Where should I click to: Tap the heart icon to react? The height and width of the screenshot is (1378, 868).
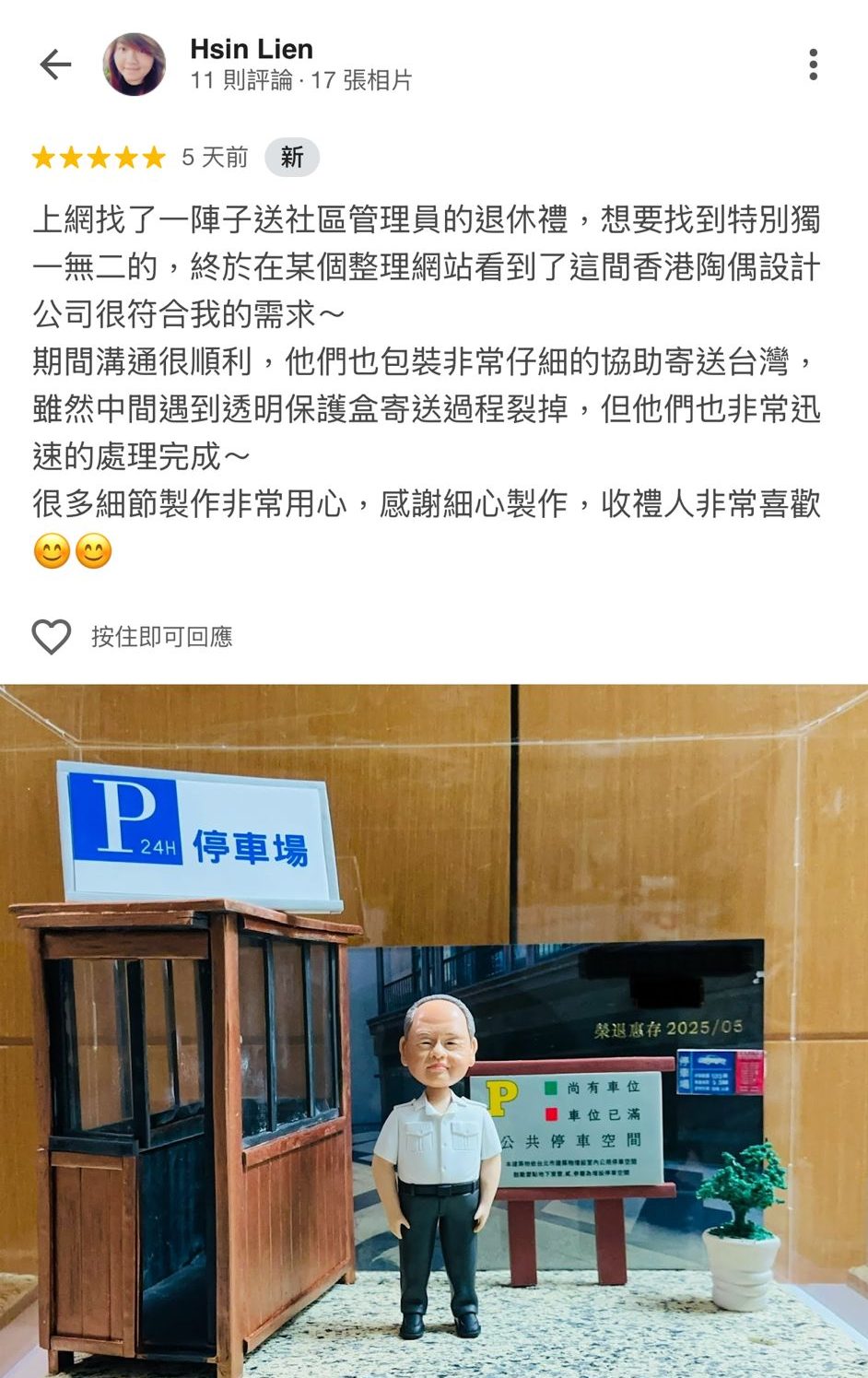(52, 636)
